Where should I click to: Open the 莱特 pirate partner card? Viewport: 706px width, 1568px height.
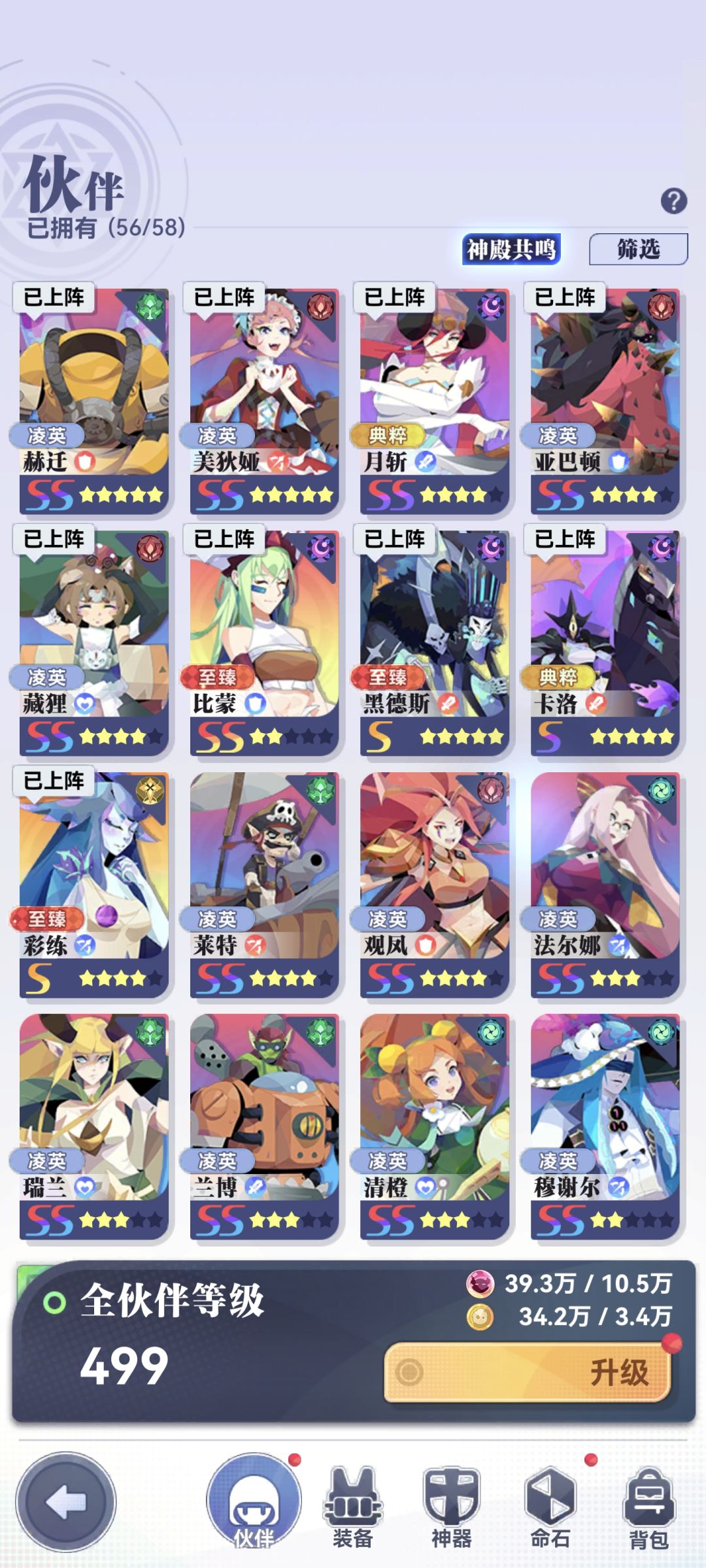[264, 884]
